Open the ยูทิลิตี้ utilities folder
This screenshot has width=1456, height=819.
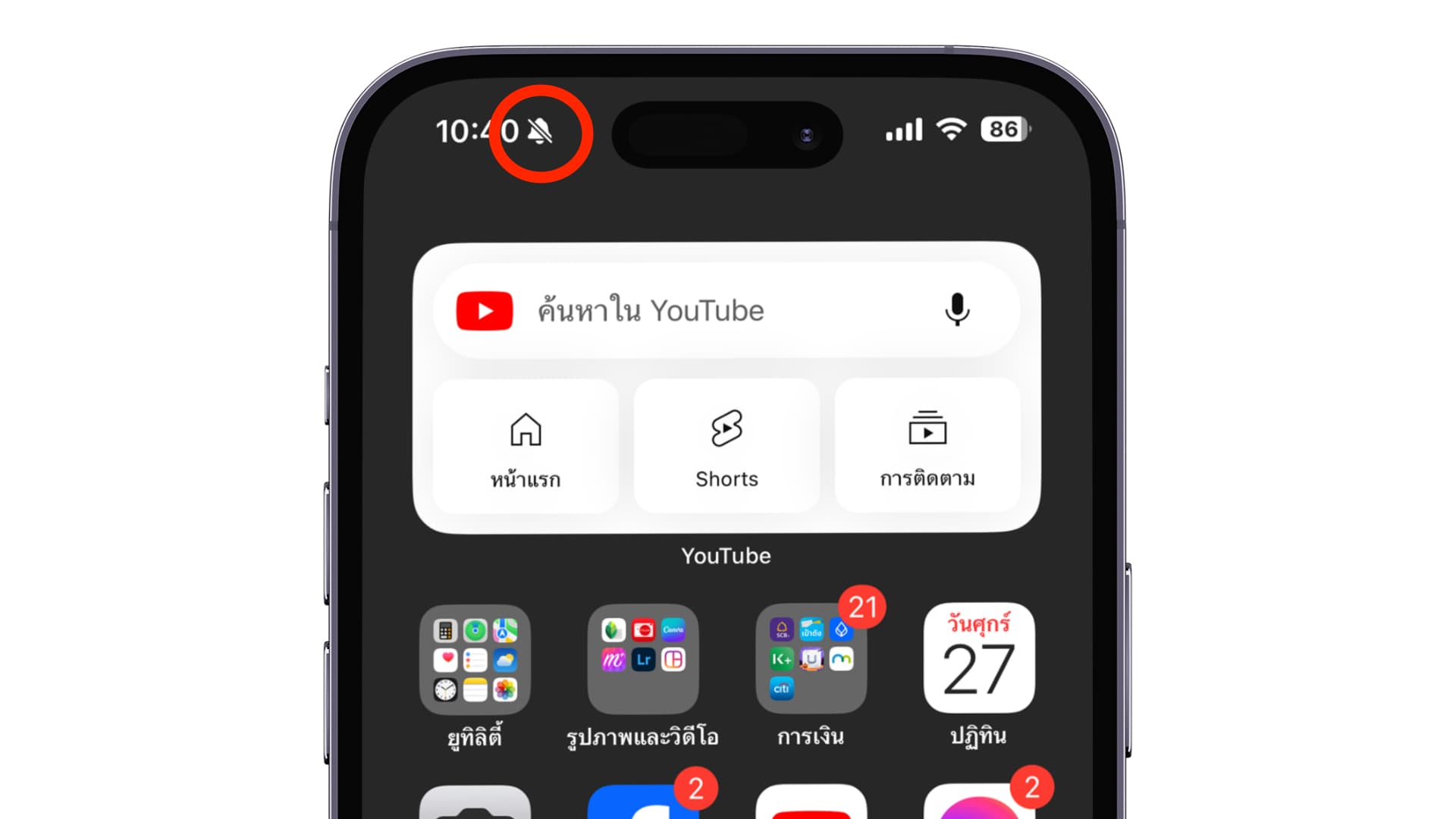pos(475,659)
